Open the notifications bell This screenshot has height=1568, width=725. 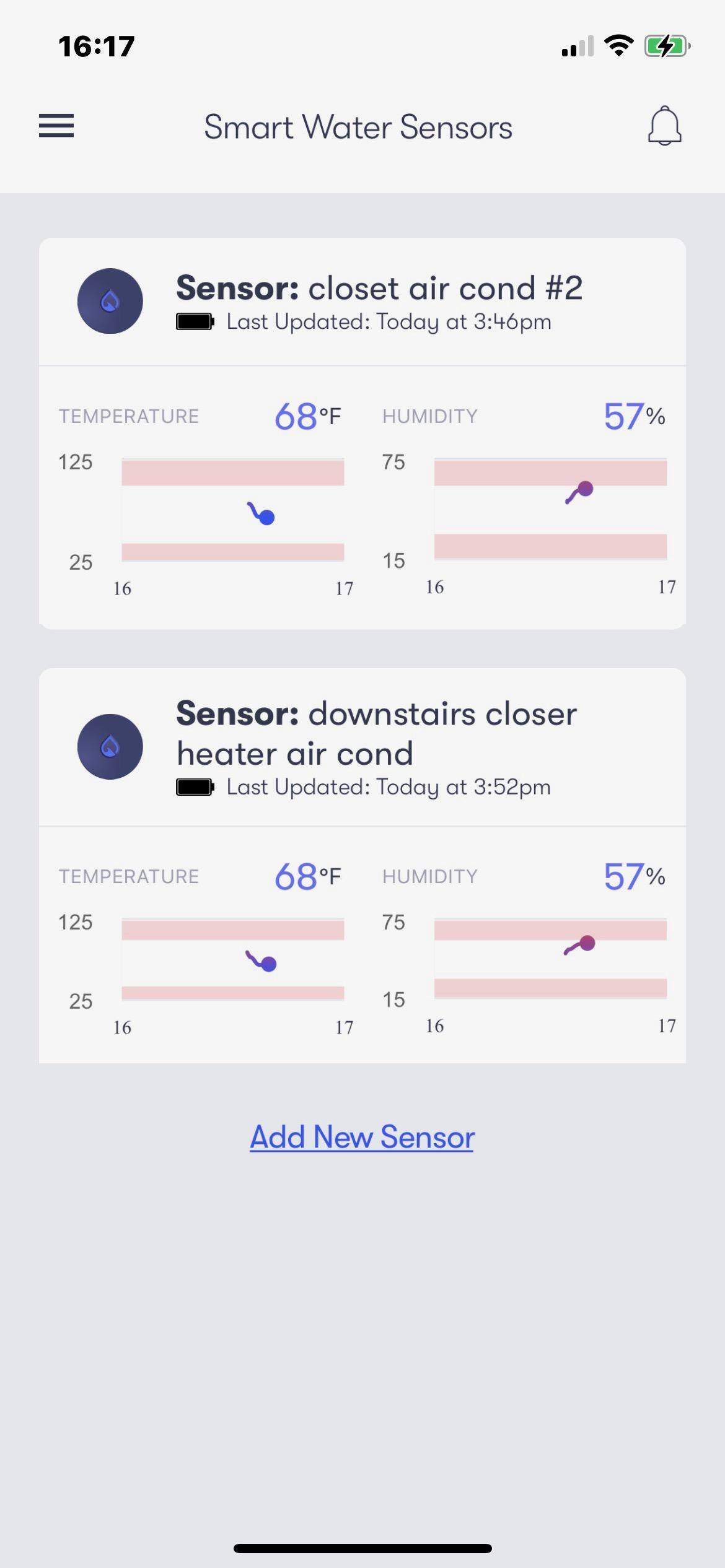tap(664, 126)
